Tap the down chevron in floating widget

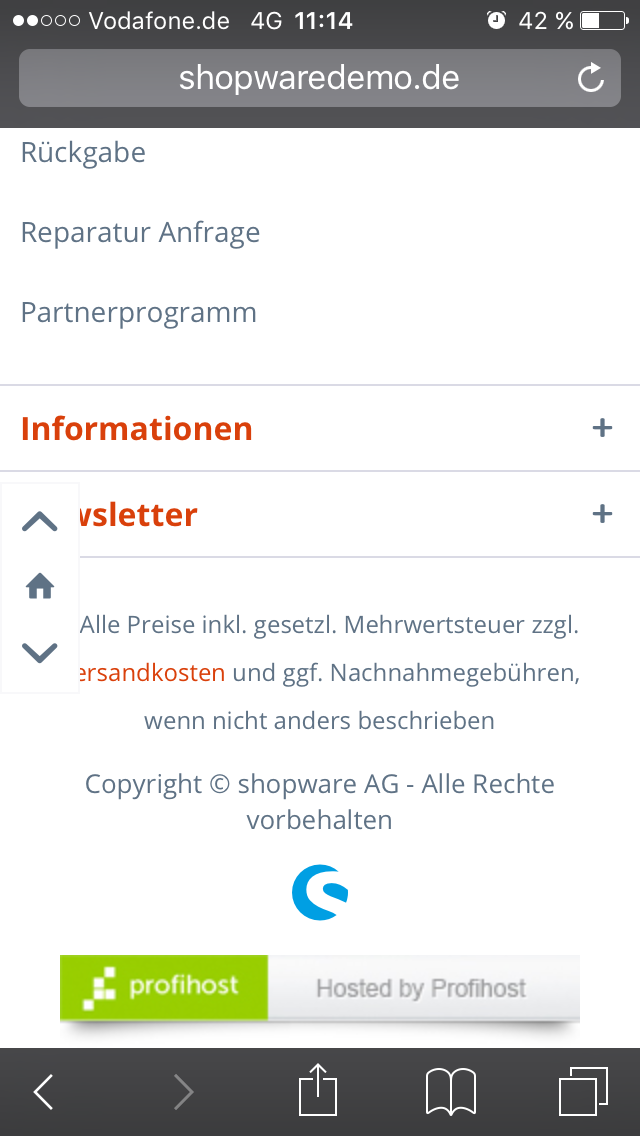tap(39, 653)
